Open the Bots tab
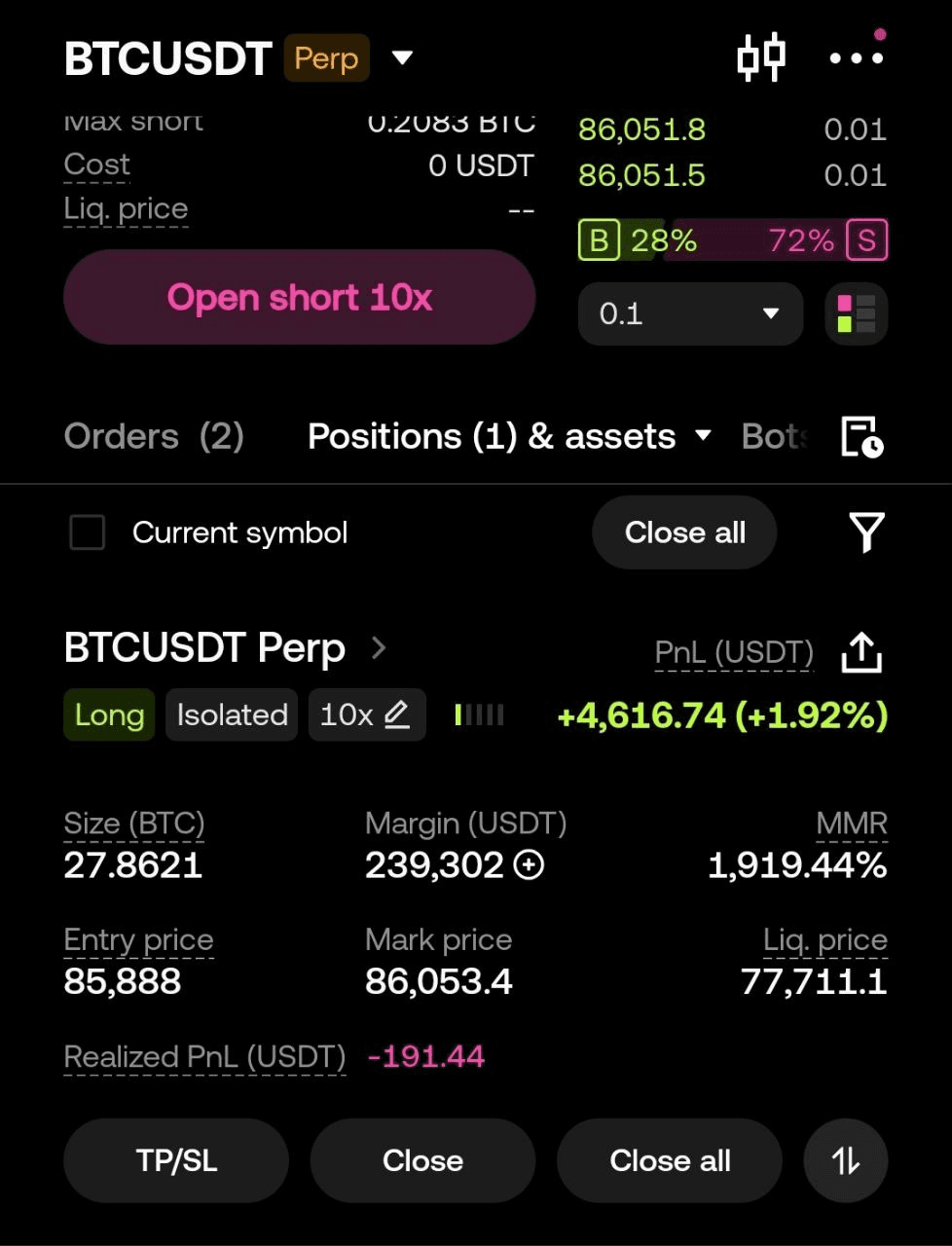This screenshot has height=1246, width=952. [776, 436]
